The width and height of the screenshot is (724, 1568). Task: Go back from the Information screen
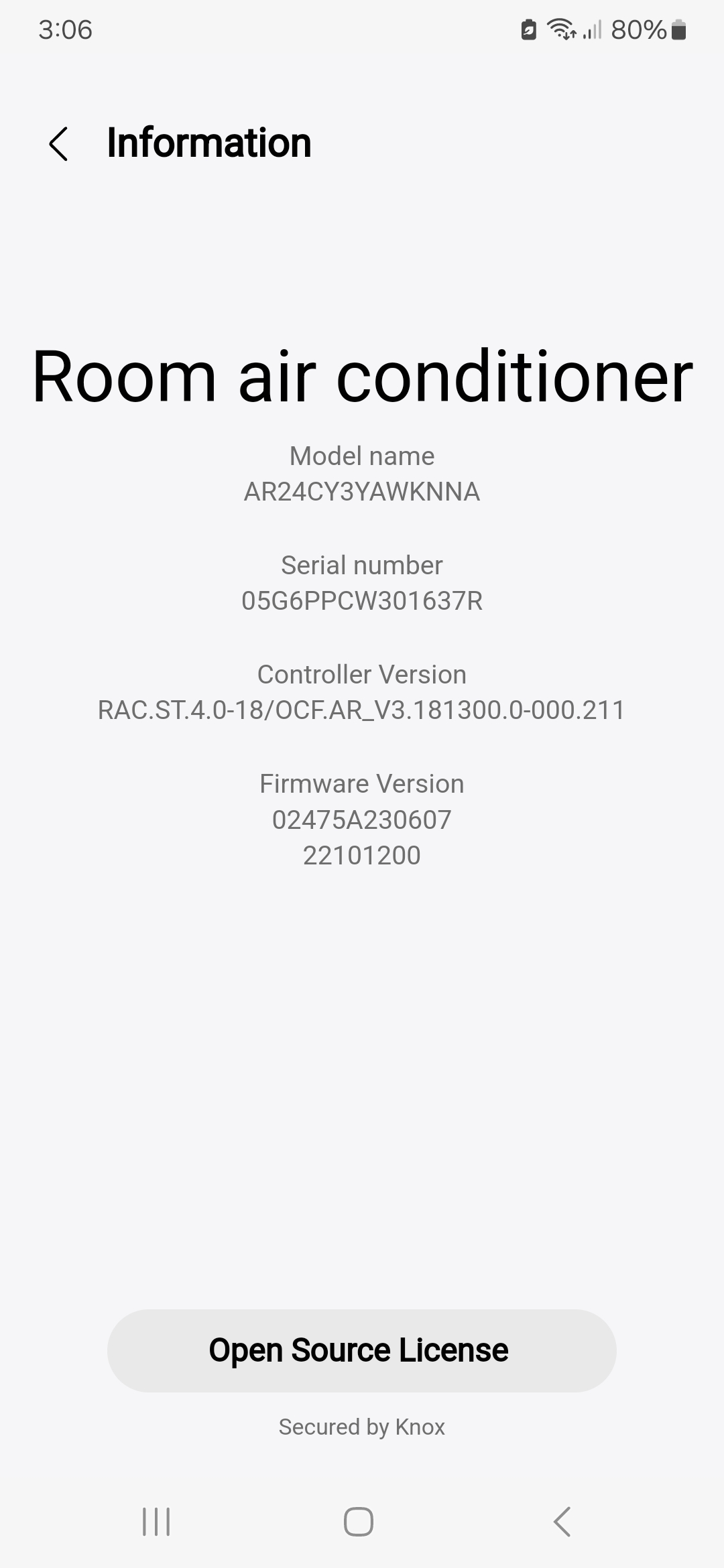coord(58,143)
